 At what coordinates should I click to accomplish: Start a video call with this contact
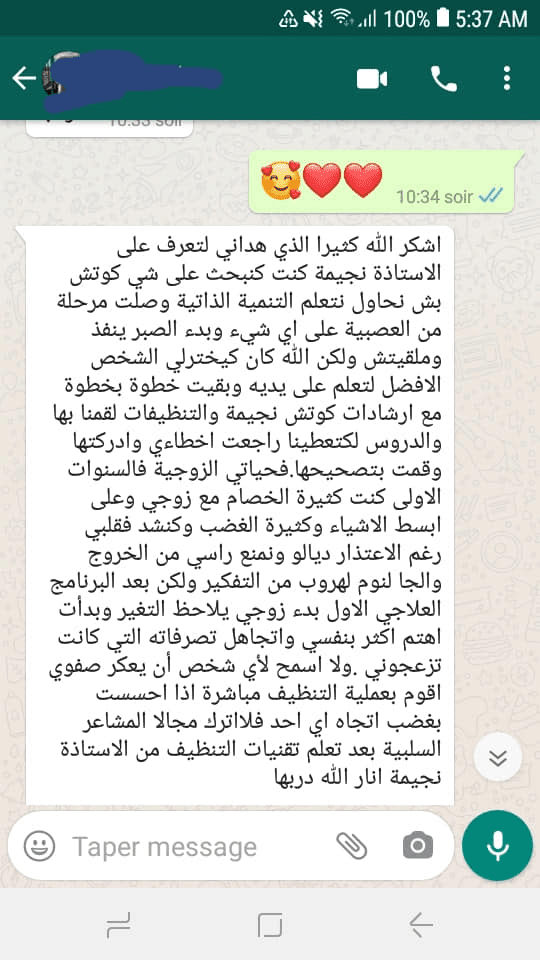pos(372,79)
